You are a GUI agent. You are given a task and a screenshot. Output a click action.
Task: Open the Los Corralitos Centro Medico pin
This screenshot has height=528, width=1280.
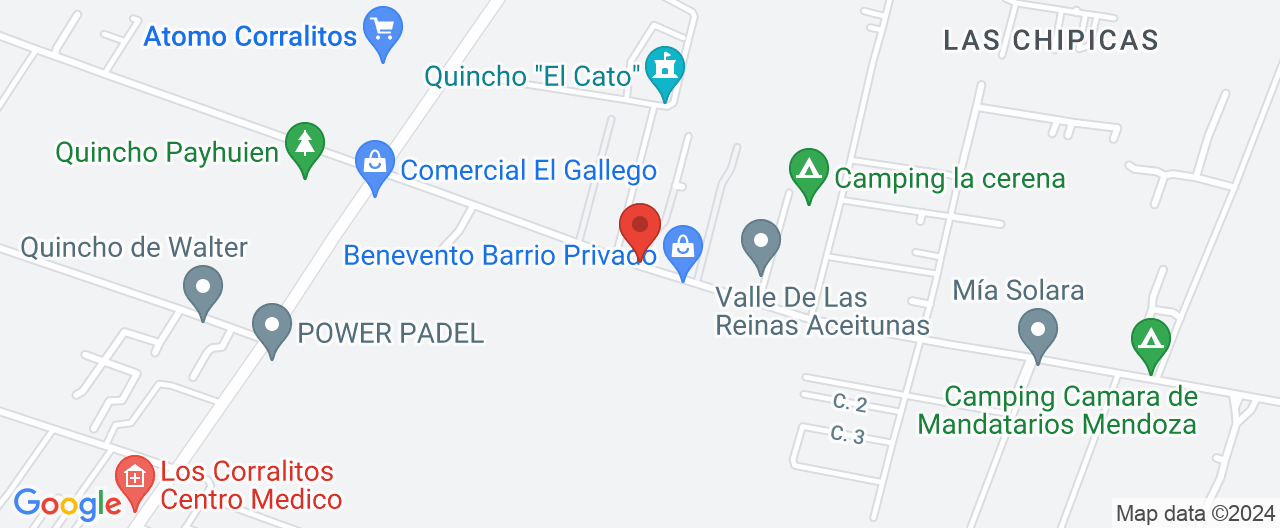tap(134, 477)
